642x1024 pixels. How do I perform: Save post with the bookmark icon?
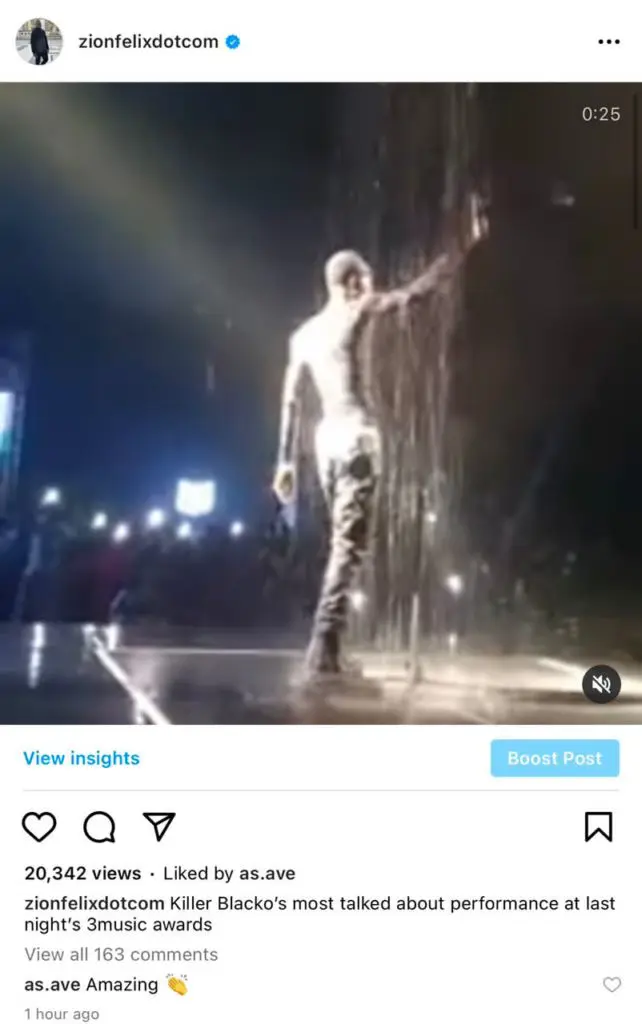[598, 826]
